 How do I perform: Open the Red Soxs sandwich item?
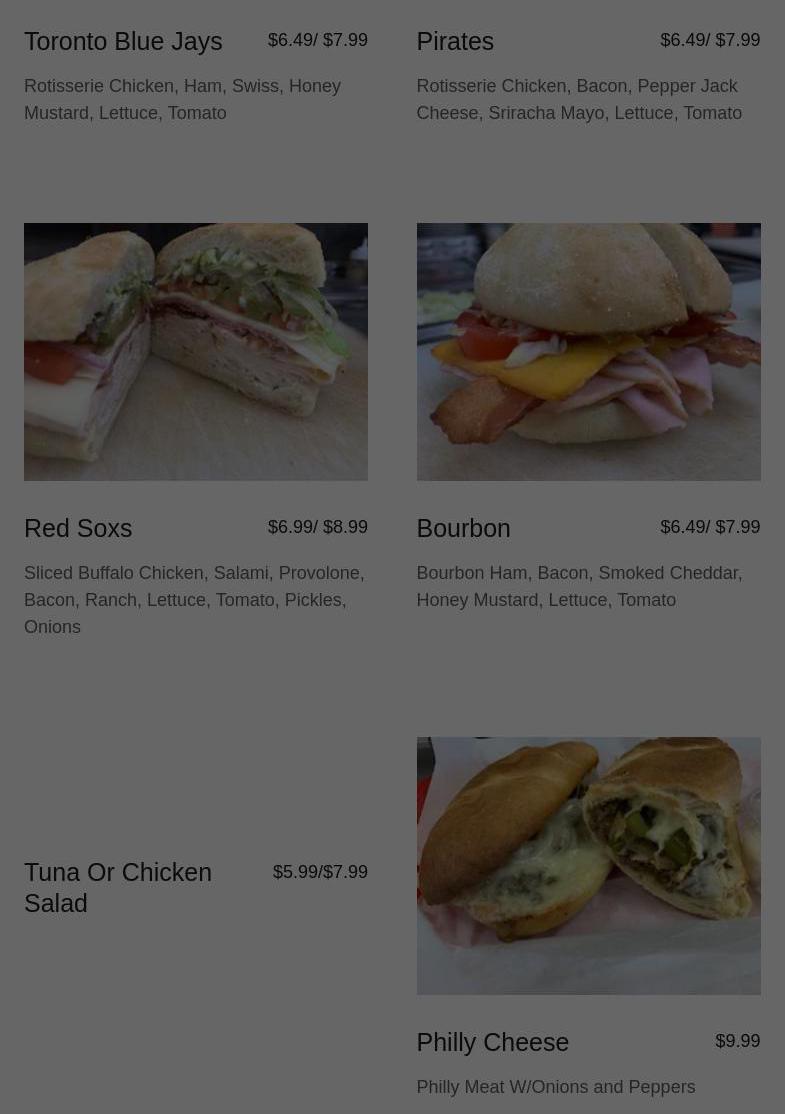[78, 528]
